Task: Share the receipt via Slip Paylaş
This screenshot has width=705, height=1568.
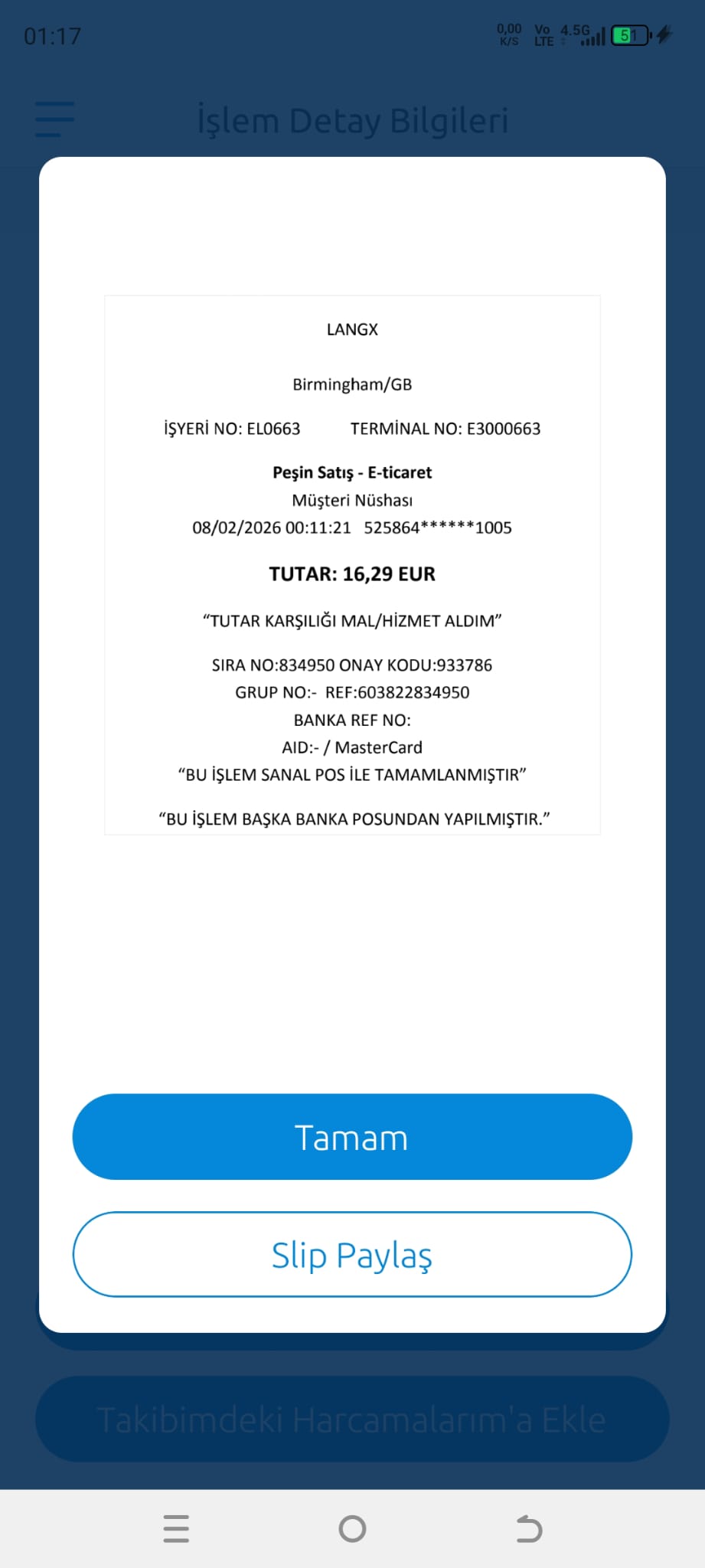Action: pyautogui.click(x=352, y=1254)
